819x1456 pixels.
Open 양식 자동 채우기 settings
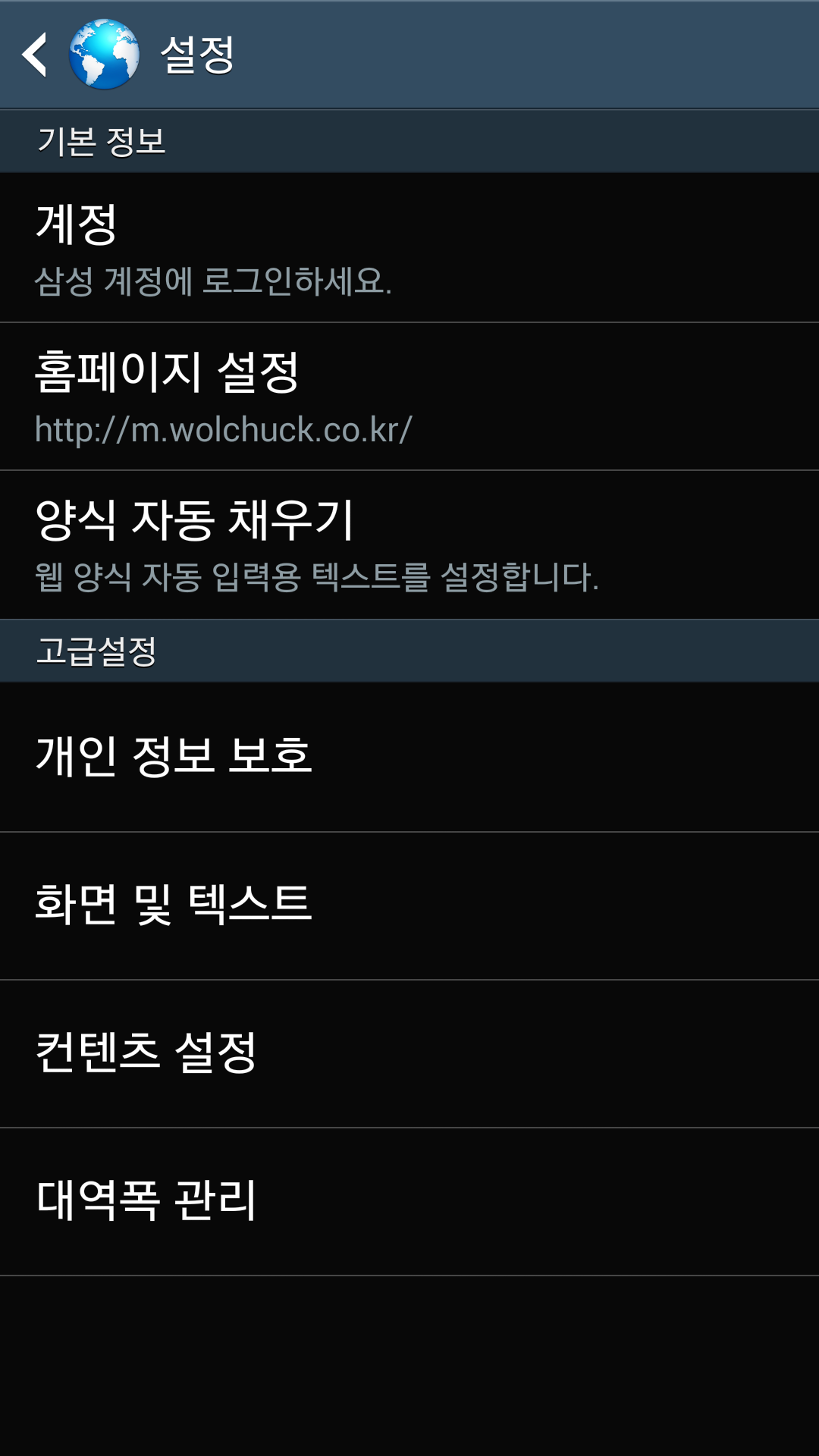pyautogui.click(x=409, y=545)
